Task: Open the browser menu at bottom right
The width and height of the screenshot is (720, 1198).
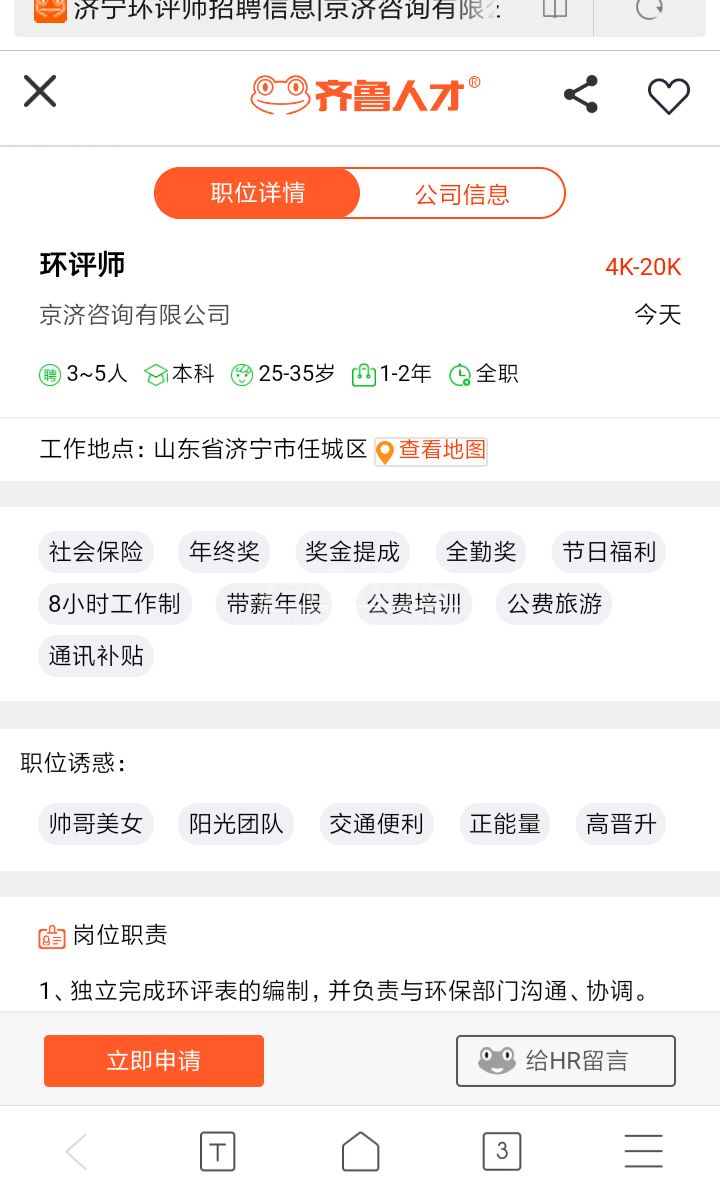Action: (x=643, y=1151)
